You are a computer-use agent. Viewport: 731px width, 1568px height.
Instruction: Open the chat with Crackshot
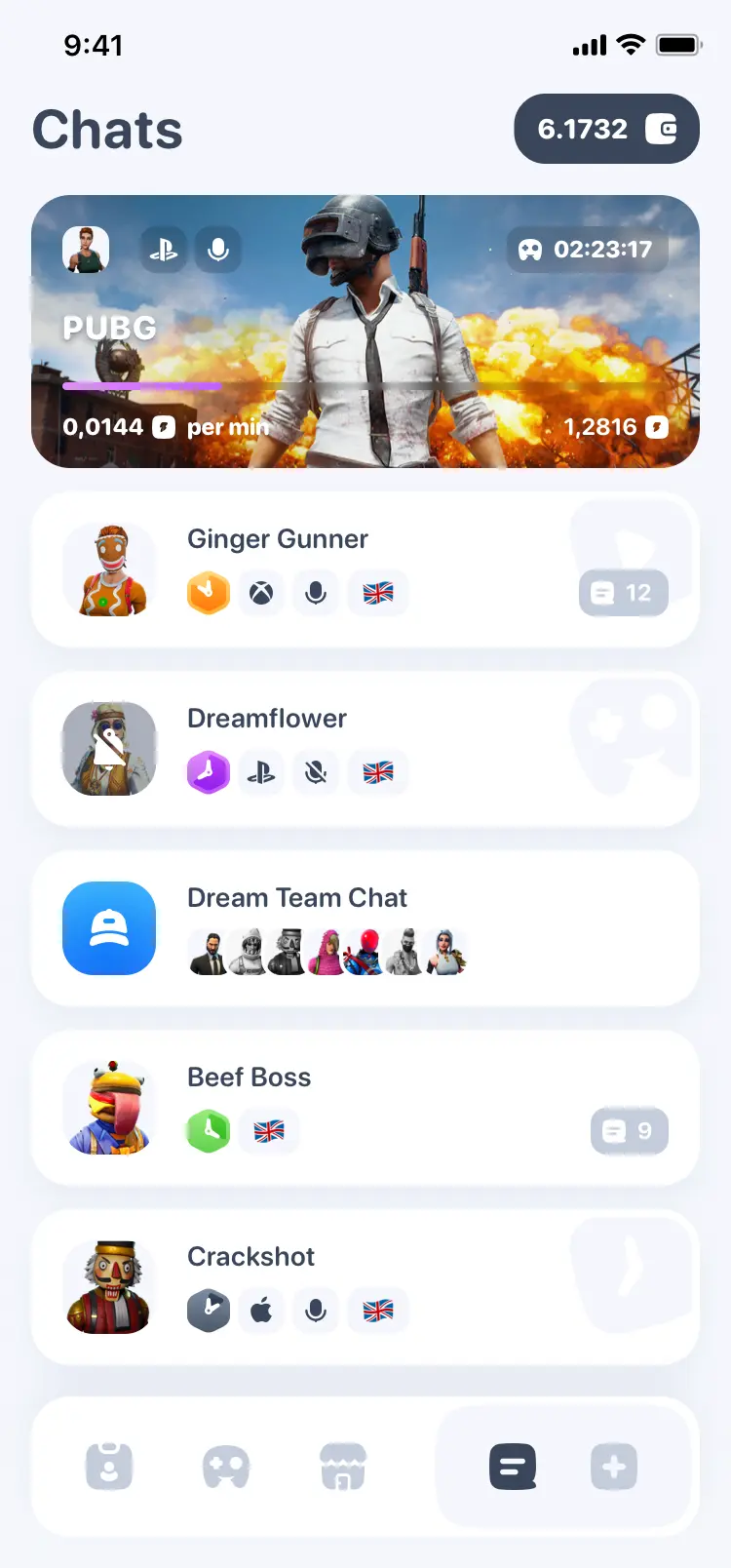(x=365, y=1287)
